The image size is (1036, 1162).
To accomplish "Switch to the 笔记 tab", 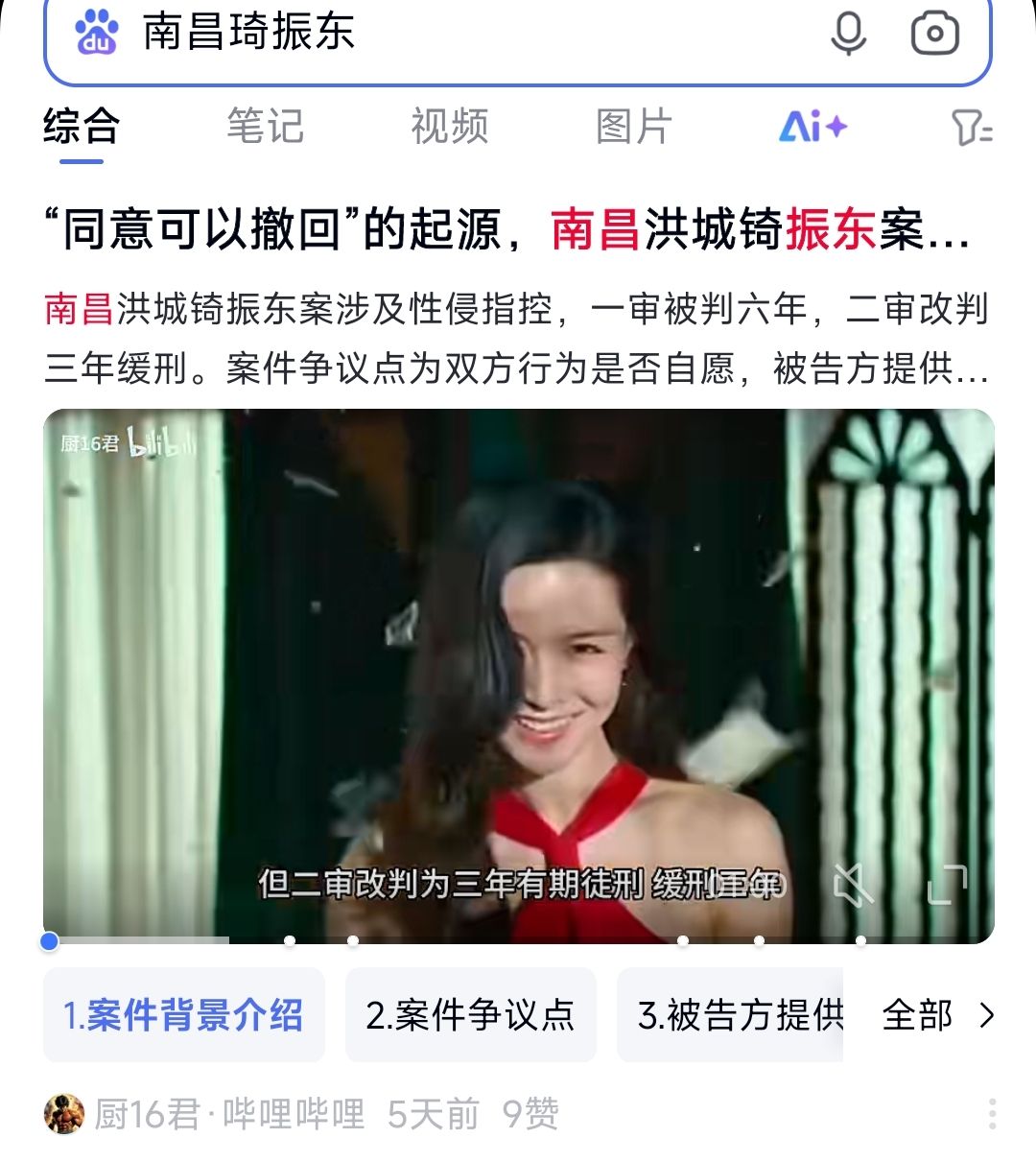I will click(265, 127).
